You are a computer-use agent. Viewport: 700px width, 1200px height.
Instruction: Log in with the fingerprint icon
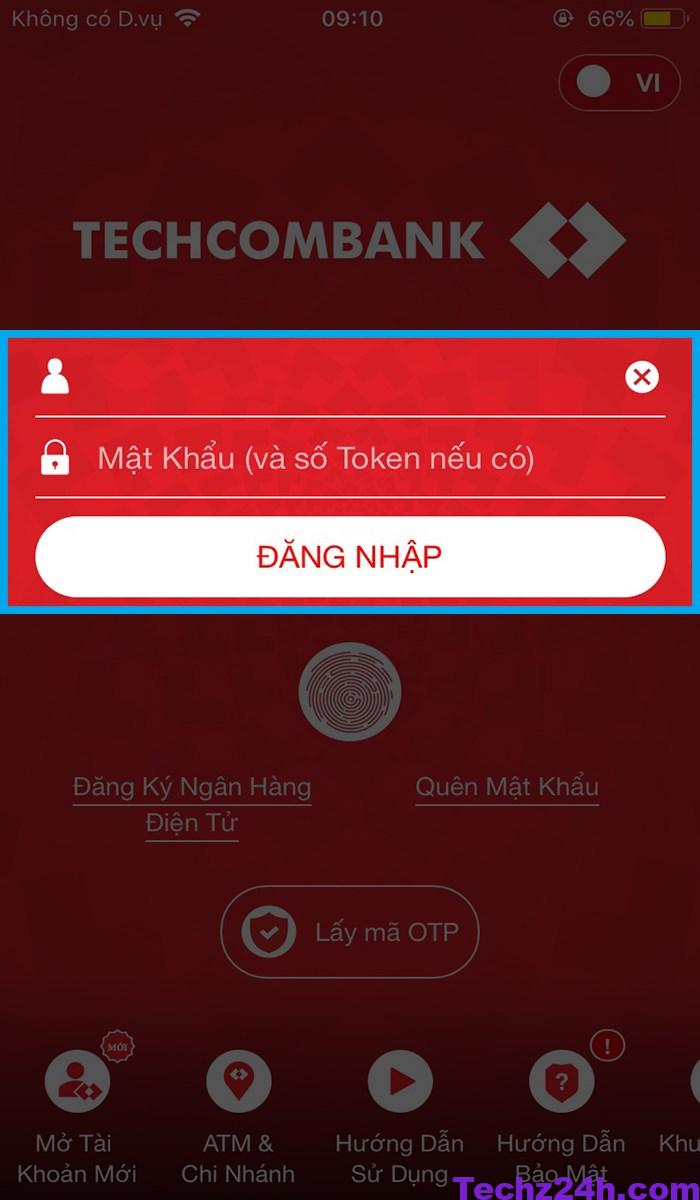point(350,693)
